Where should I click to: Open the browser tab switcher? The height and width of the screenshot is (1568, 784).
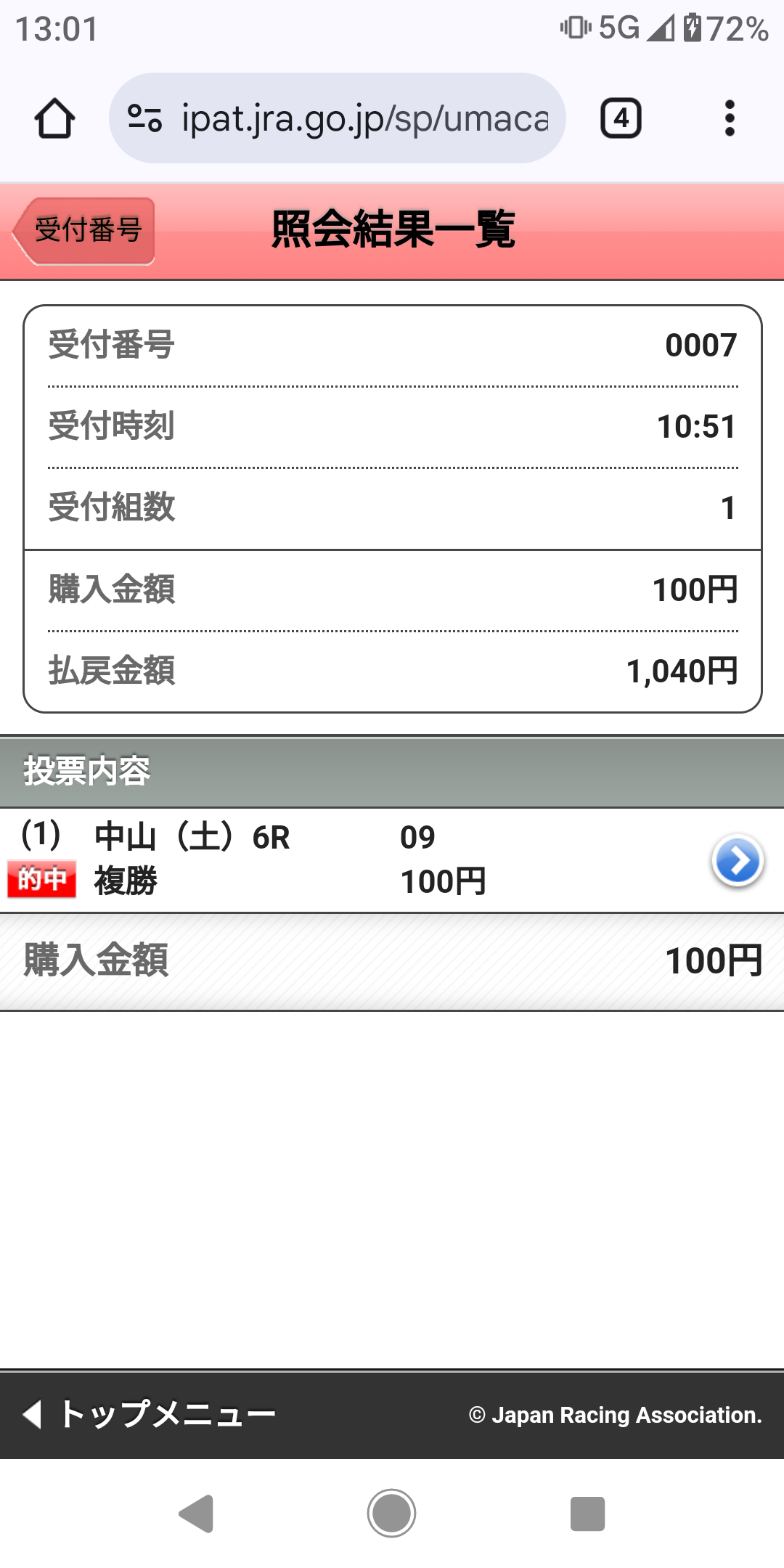click(x=621, y=118)
